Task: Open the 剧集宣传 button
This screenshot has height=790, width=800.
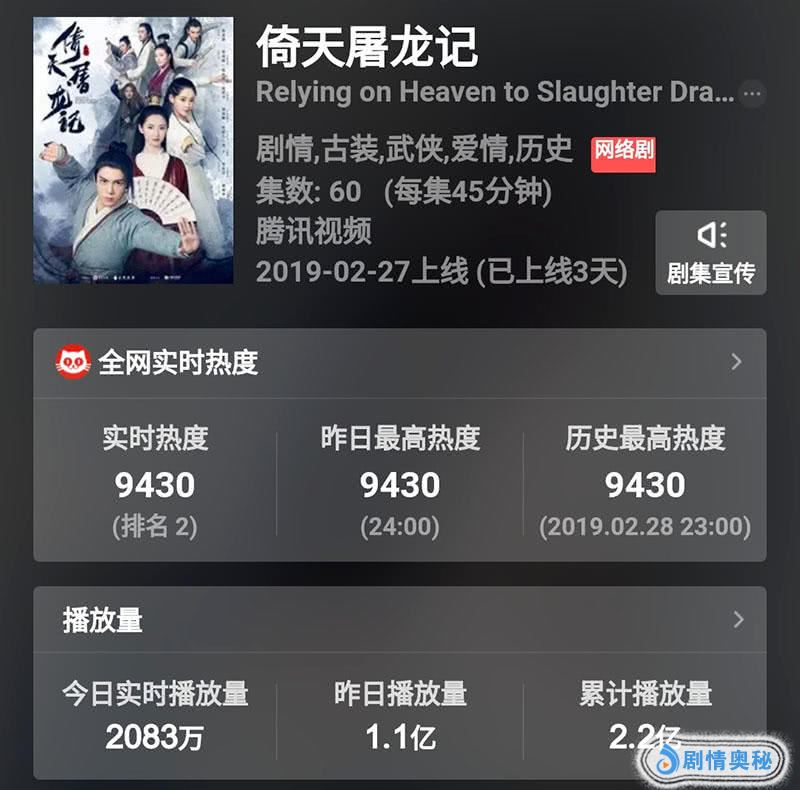Action: click(x=711, y=252)
